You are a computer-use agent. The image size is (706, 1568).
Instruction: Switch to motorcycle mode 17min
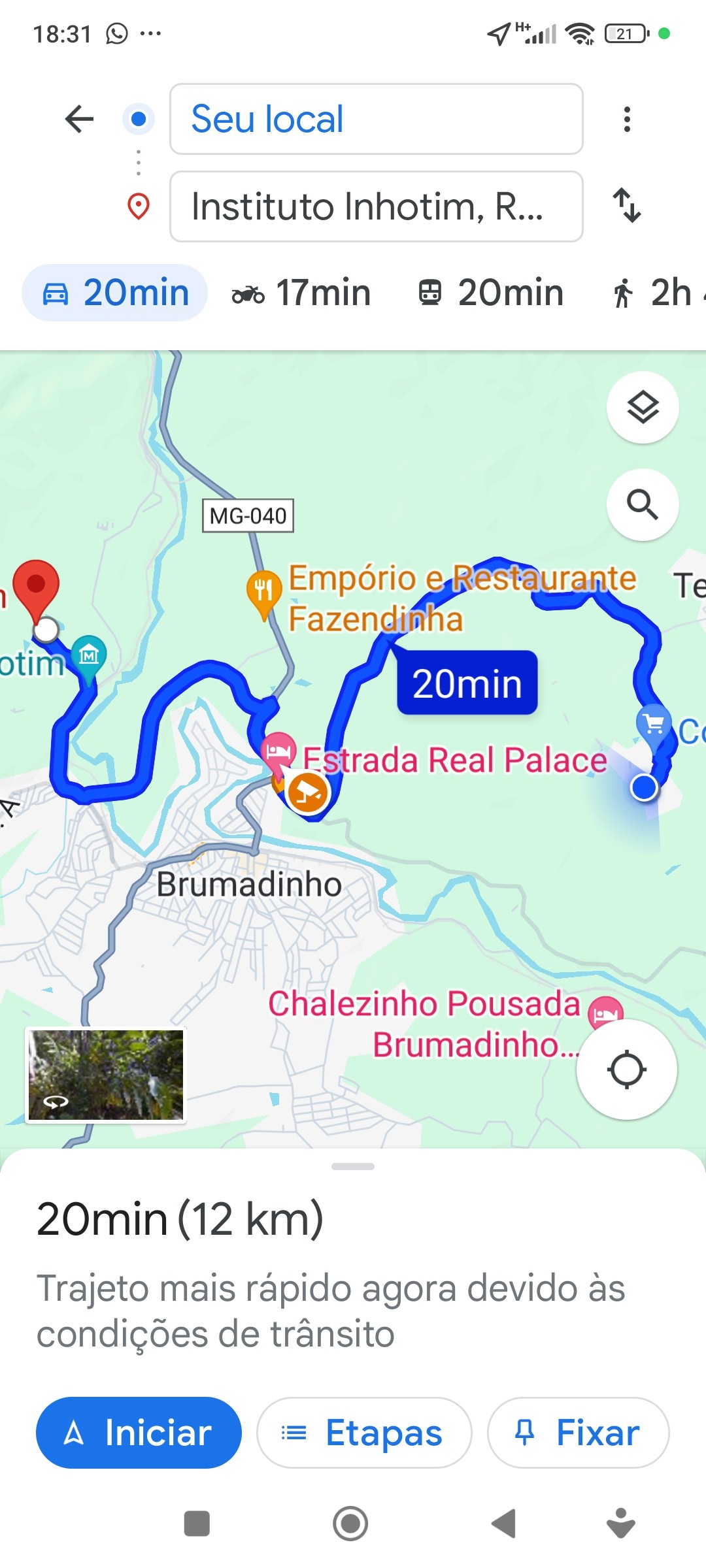tap(301, 293)
